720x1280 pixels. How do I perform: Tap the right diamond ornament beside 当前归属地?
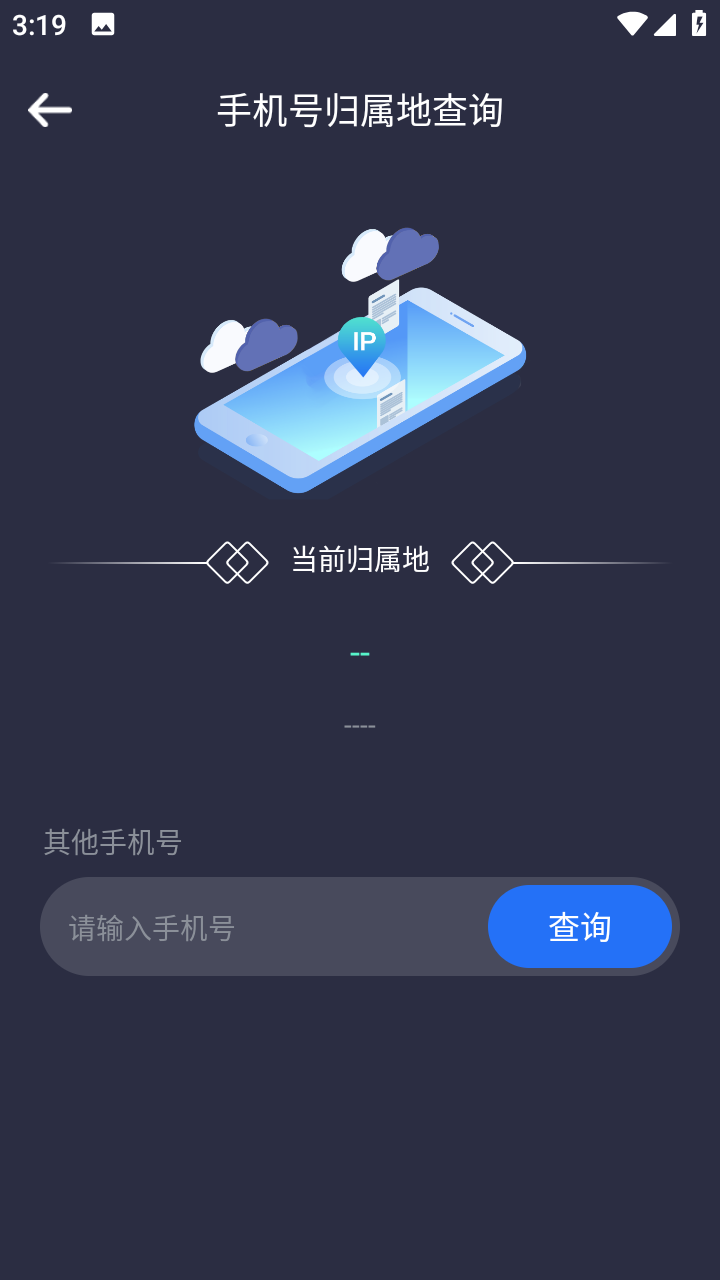(x=482, y=561)
